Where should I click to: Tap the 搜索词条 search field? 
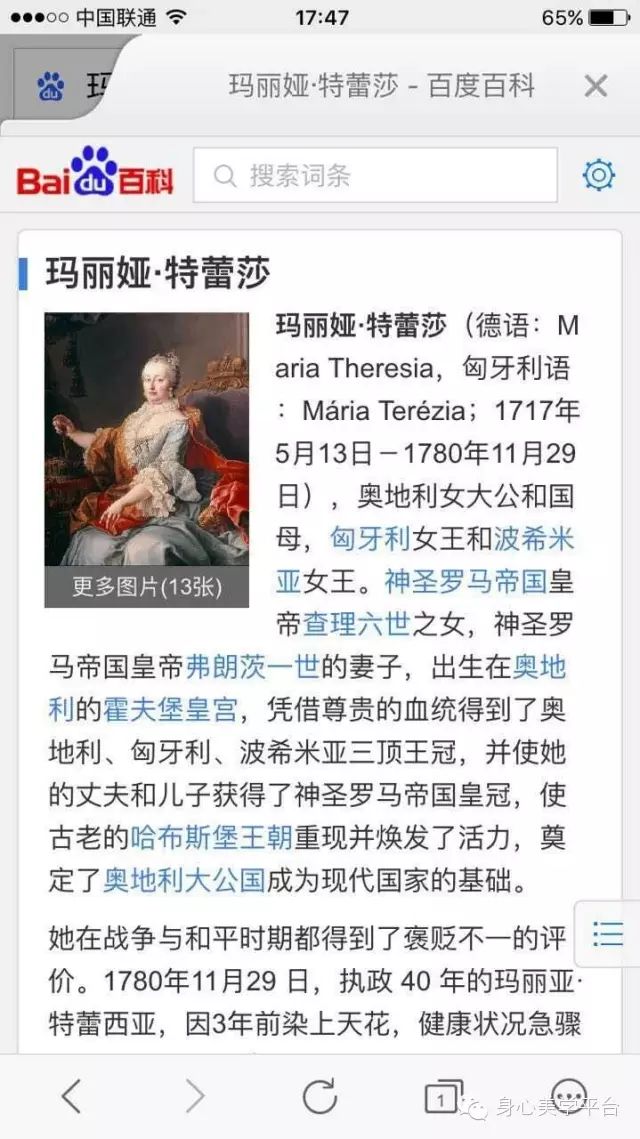pos(375,176)
